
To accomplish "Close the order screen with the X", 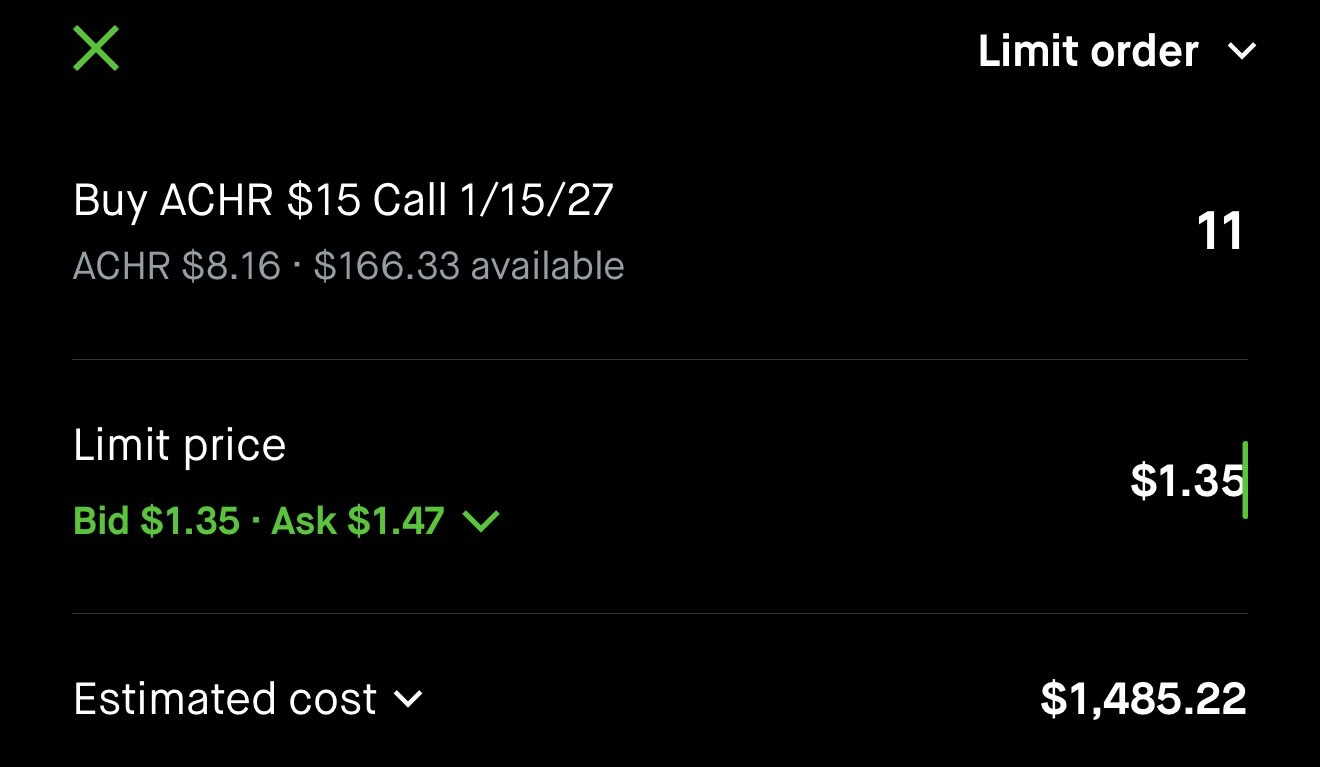I will coord(96,49).
